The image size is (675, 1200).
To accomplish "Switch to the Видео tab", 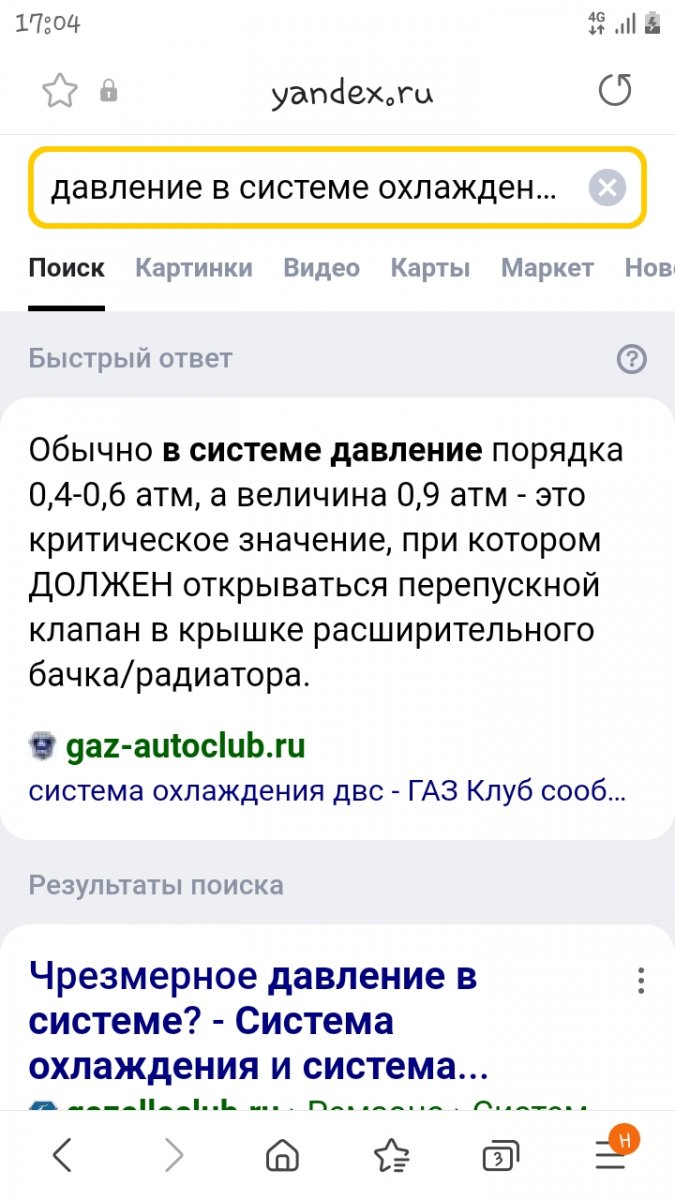I will pos(321,268).
